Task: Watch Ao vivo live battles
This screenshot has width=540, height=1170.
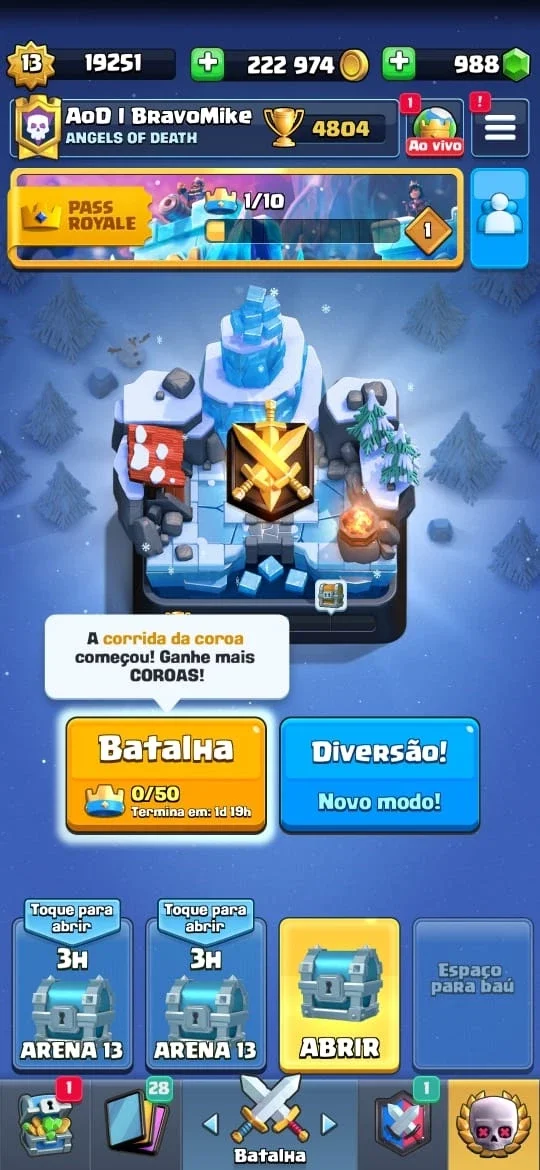Action: click(x=435, y=128)
